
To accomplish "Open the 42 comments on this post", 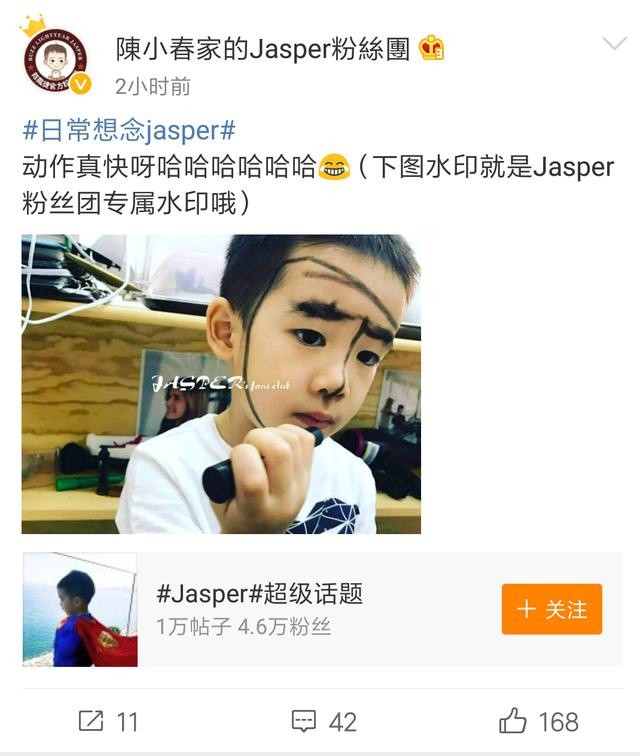I will pyautogui.click(x=323, y=721).
